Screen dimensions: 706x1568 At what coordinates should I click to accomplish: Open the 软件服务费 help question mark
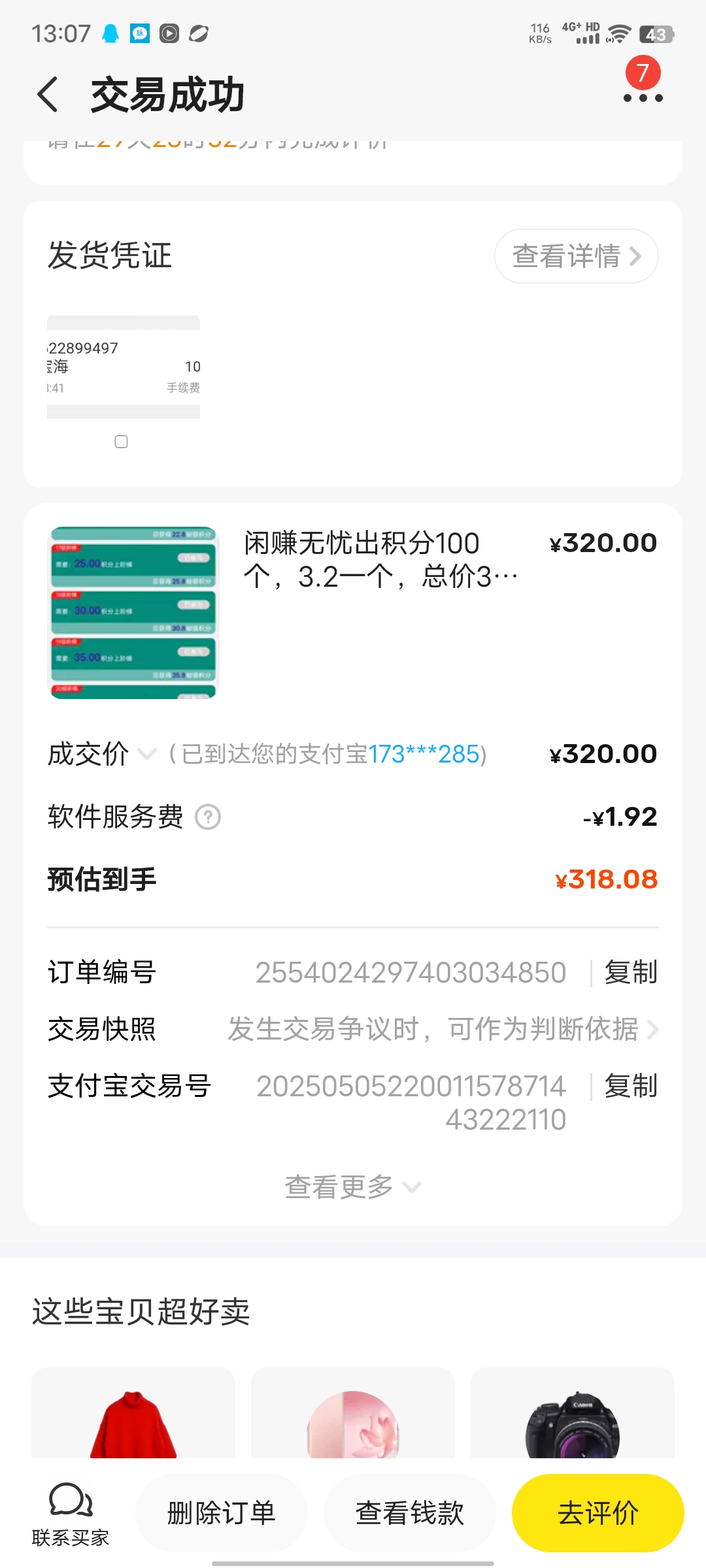[208, 817]
